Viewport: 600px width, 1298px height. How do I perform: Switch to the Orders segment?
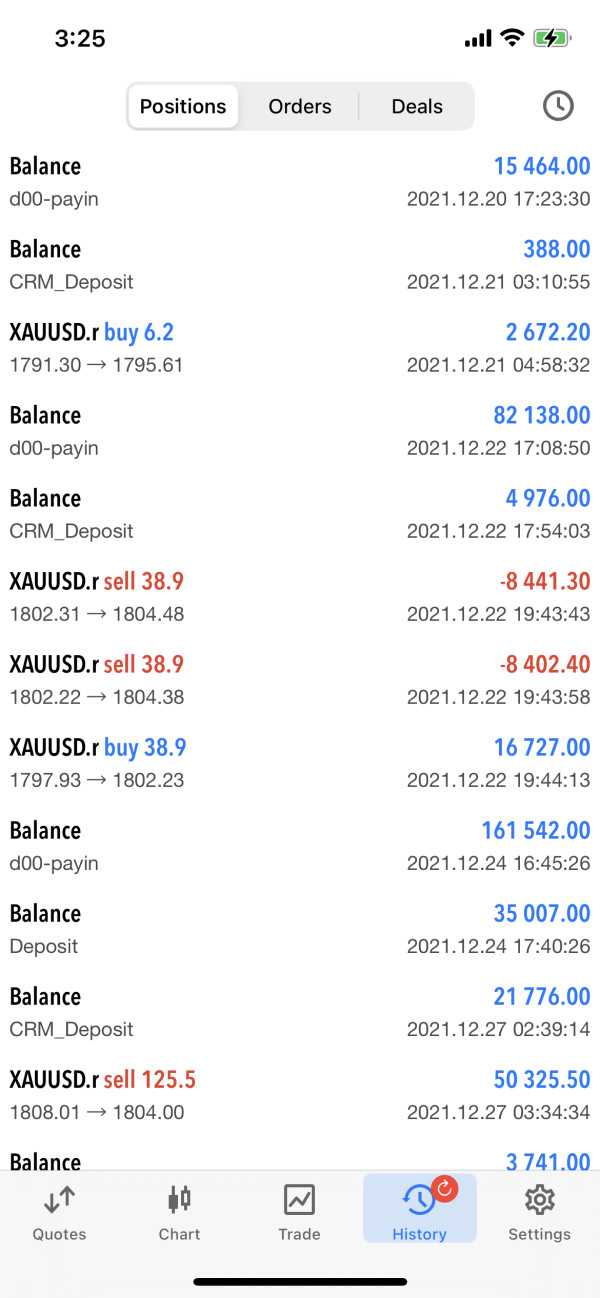tap(300, 106)
